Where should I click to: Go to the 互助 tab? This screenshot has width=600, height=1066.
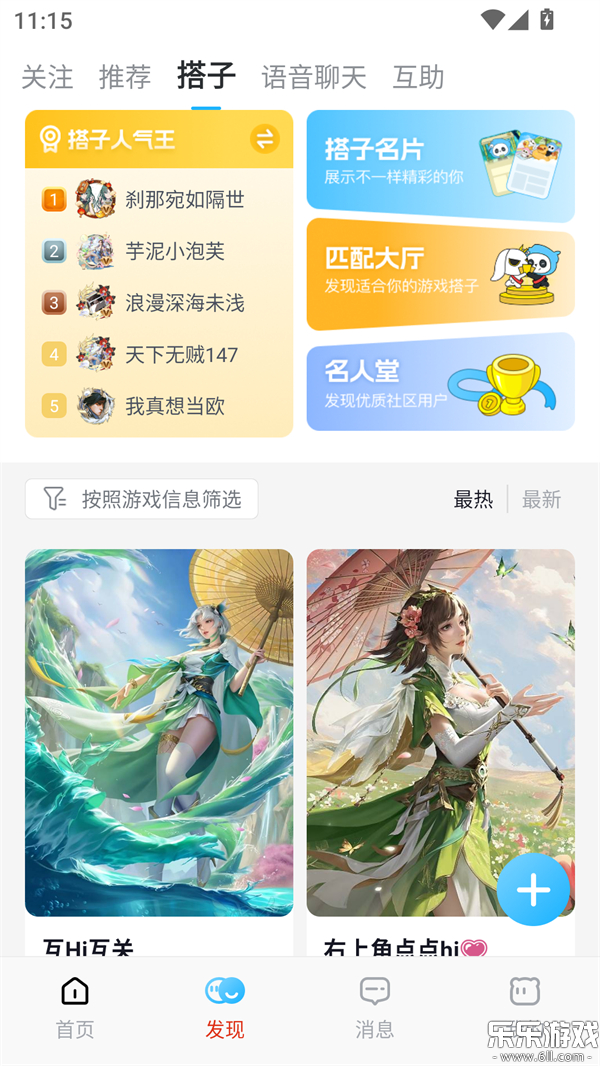pos(418,77)
